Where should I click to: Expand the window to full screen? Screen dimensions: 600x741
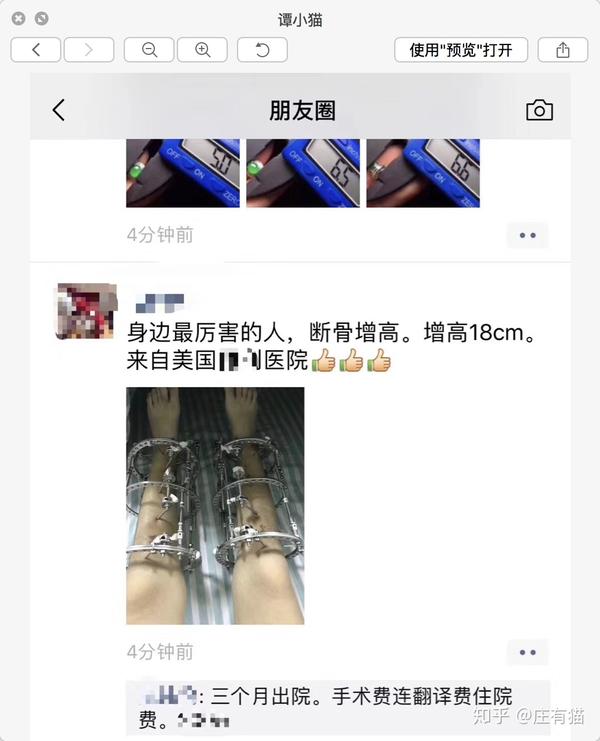(x=41, y=19)
